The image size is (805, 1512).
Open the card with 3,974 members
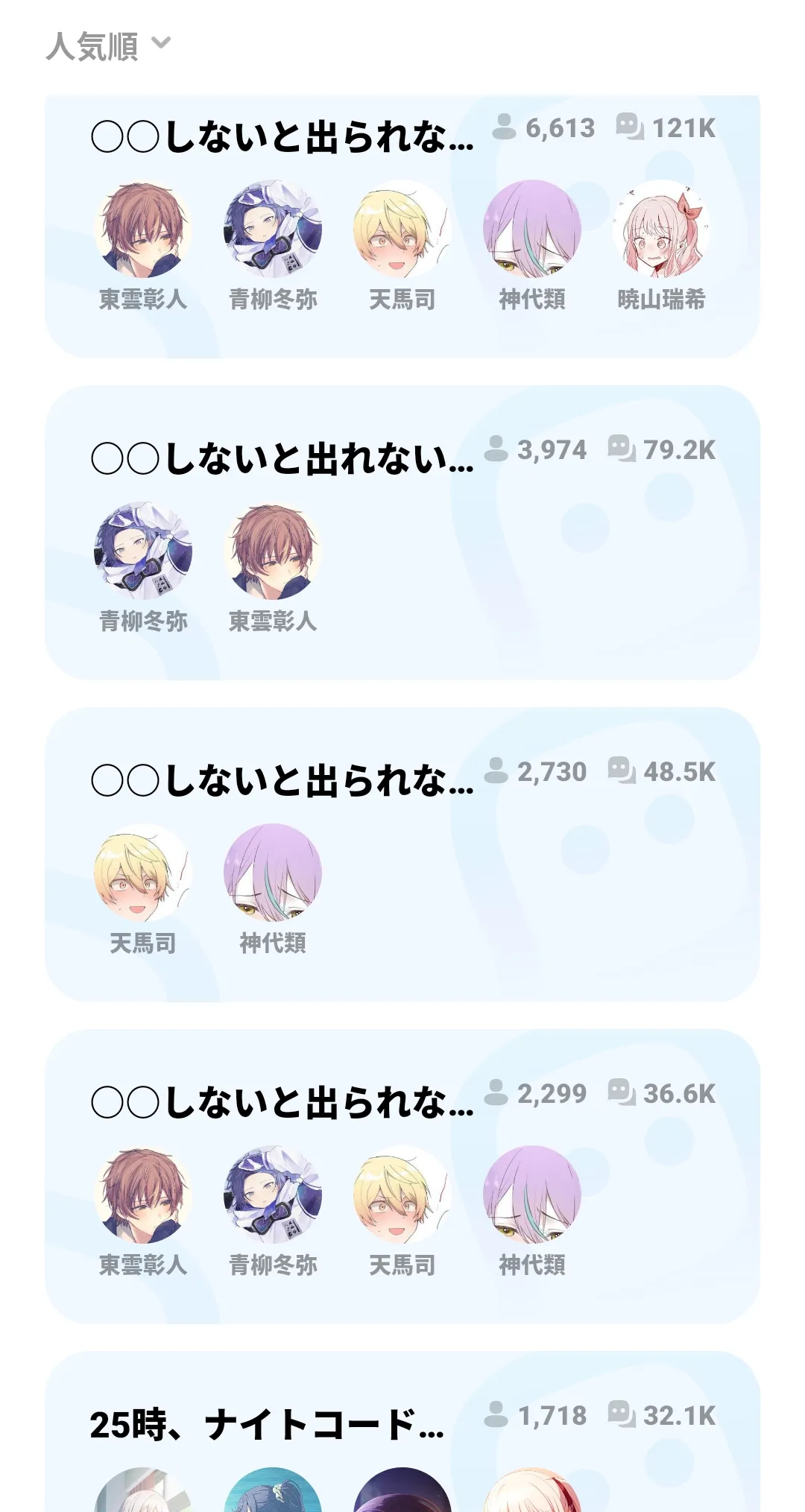pos(402,533)
